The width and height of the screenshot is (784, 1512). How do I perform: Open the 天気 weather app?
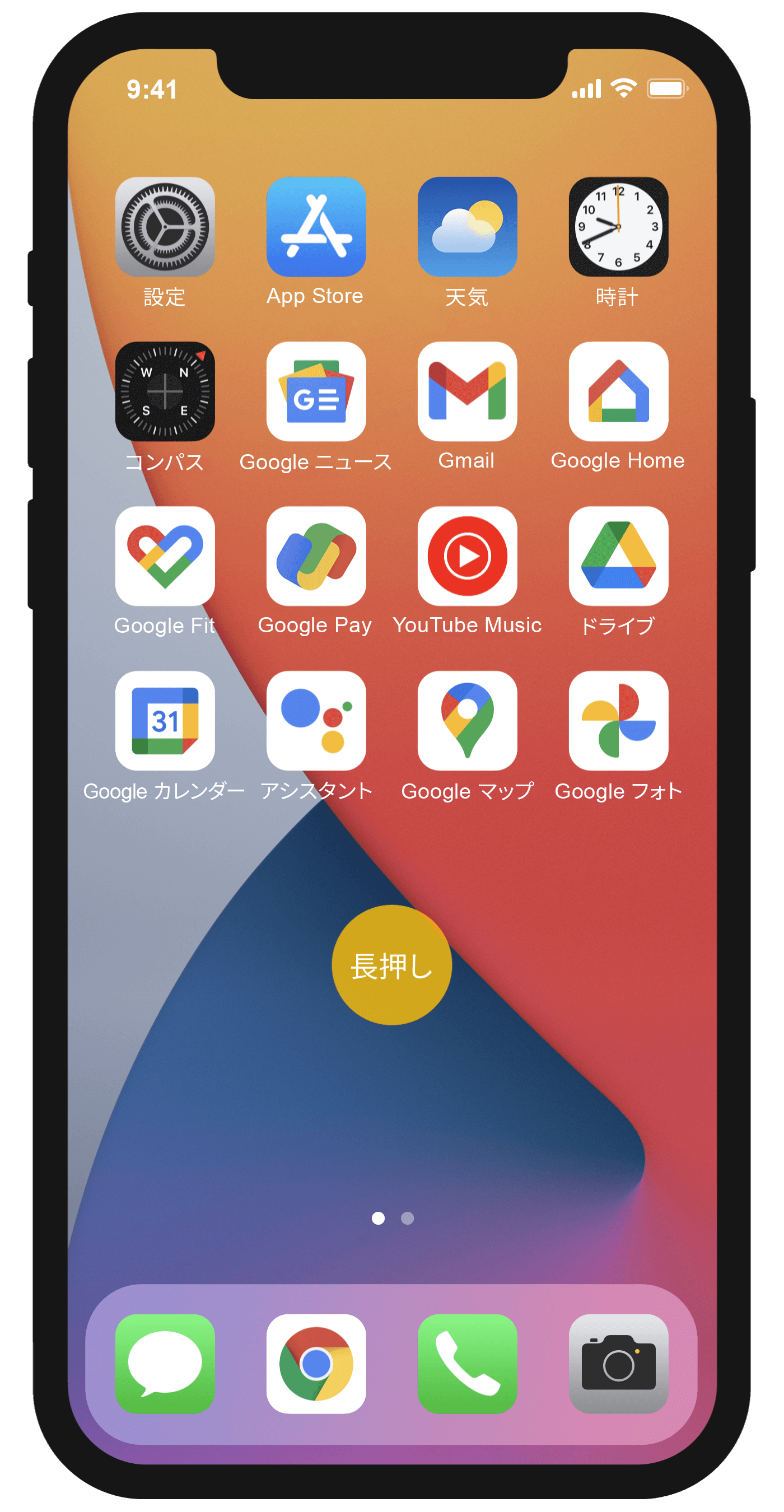tap(467, 227)
